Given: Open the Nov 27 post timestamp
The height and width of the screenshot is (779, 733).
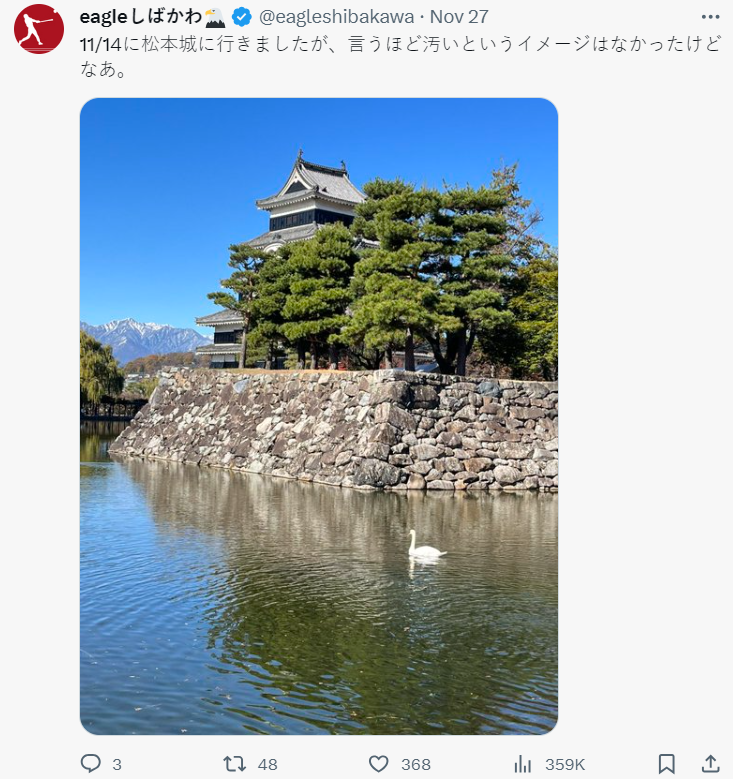Looking at the screenshot, I should [x=459, y=17].
